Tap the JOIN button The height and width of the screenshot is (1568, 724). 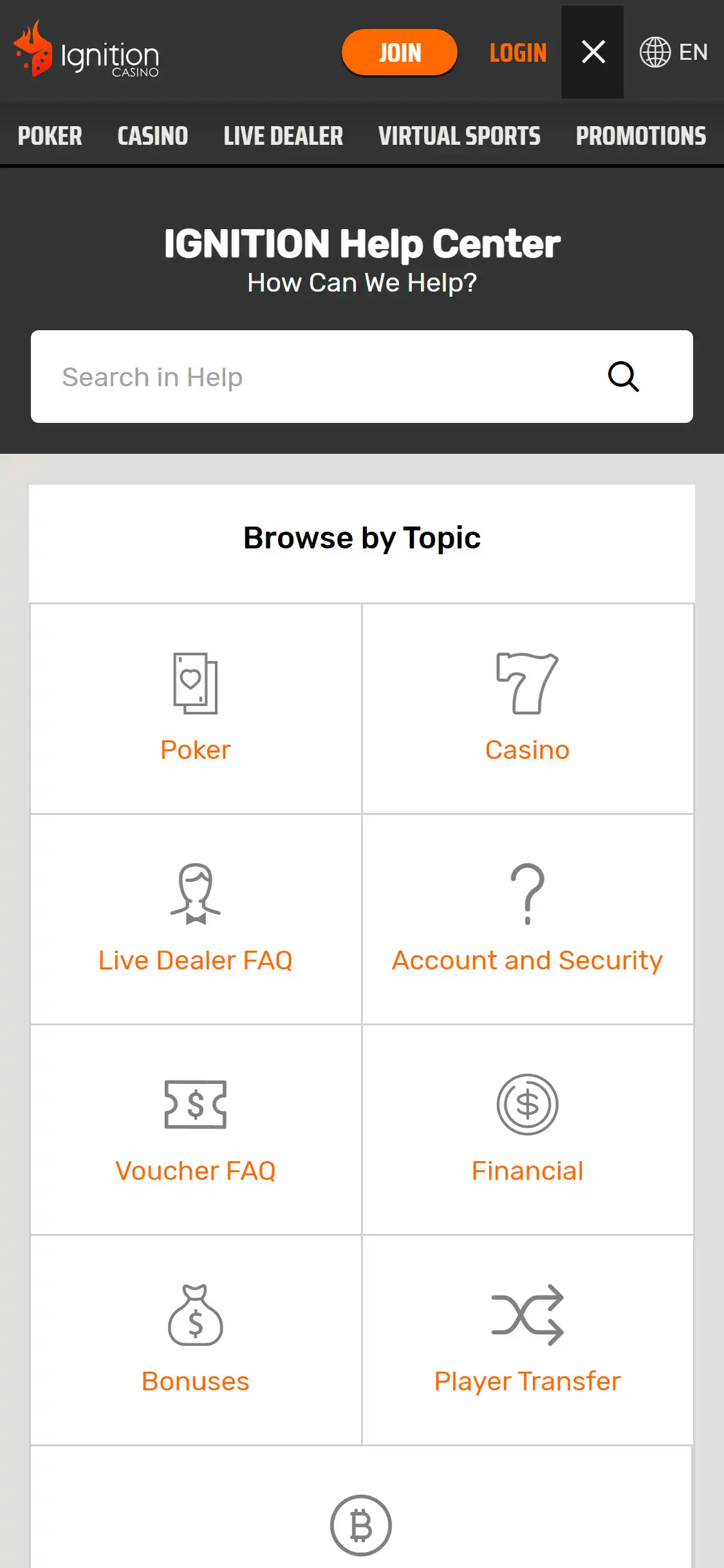pyautogui.click(x=399, y=52)
